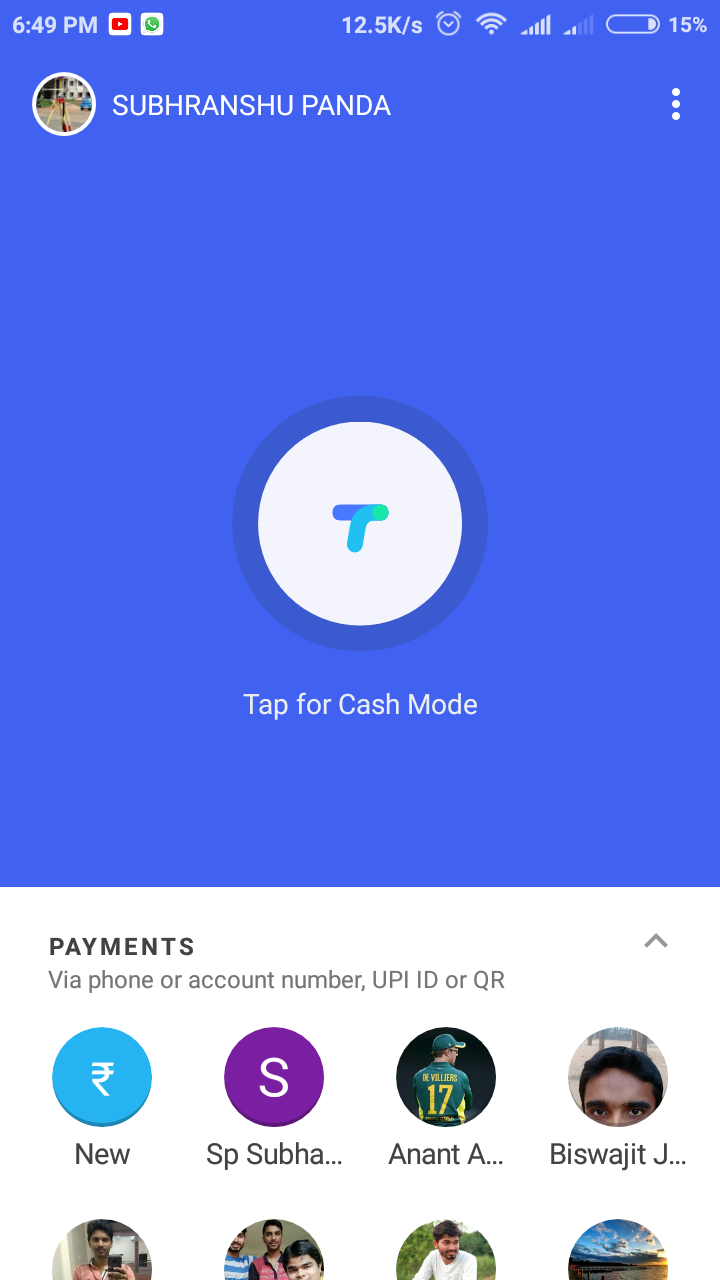
Task: Select contact Sp Subha…
Action: coord(274,1078)
